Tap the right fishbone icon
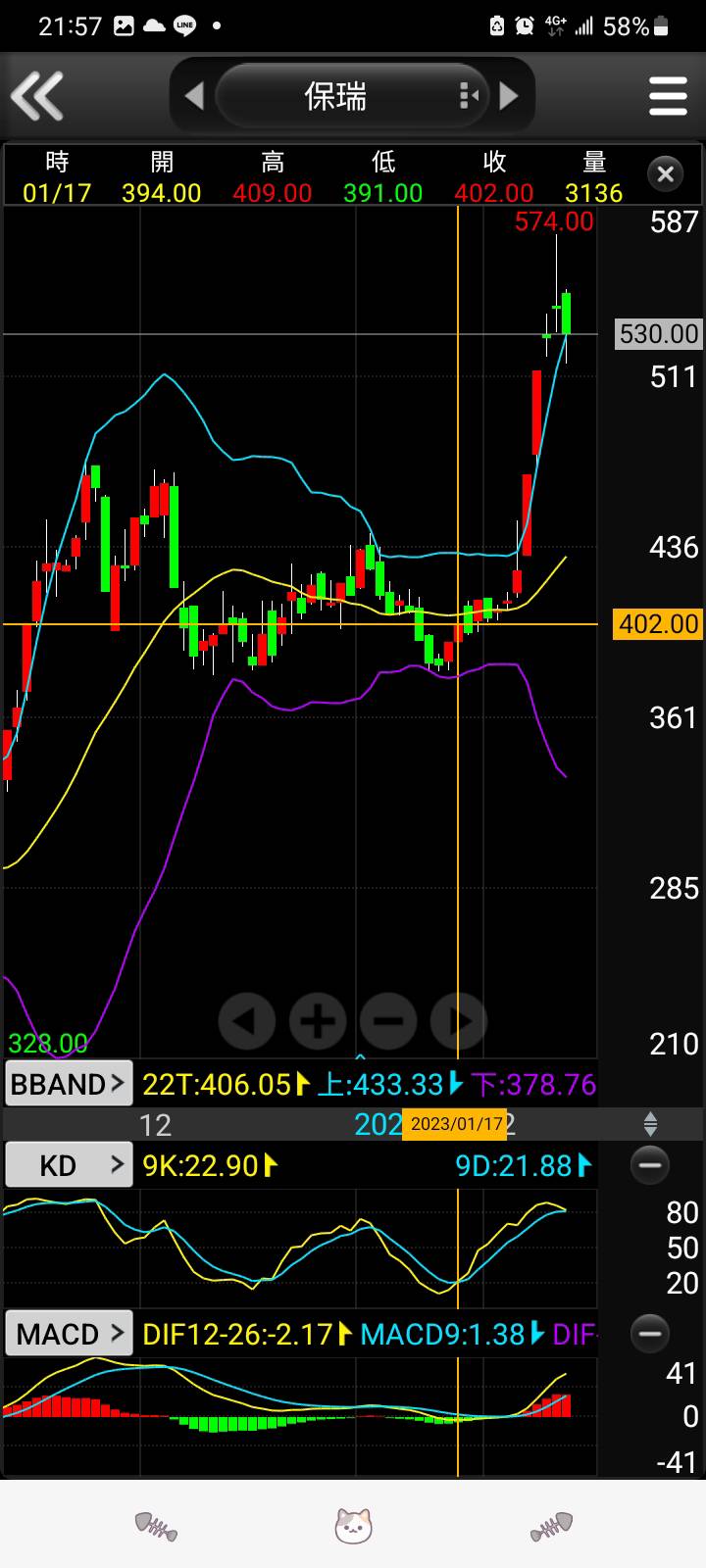The width and height of the screenshot is (706, 1568). (x=551, y=1526)
